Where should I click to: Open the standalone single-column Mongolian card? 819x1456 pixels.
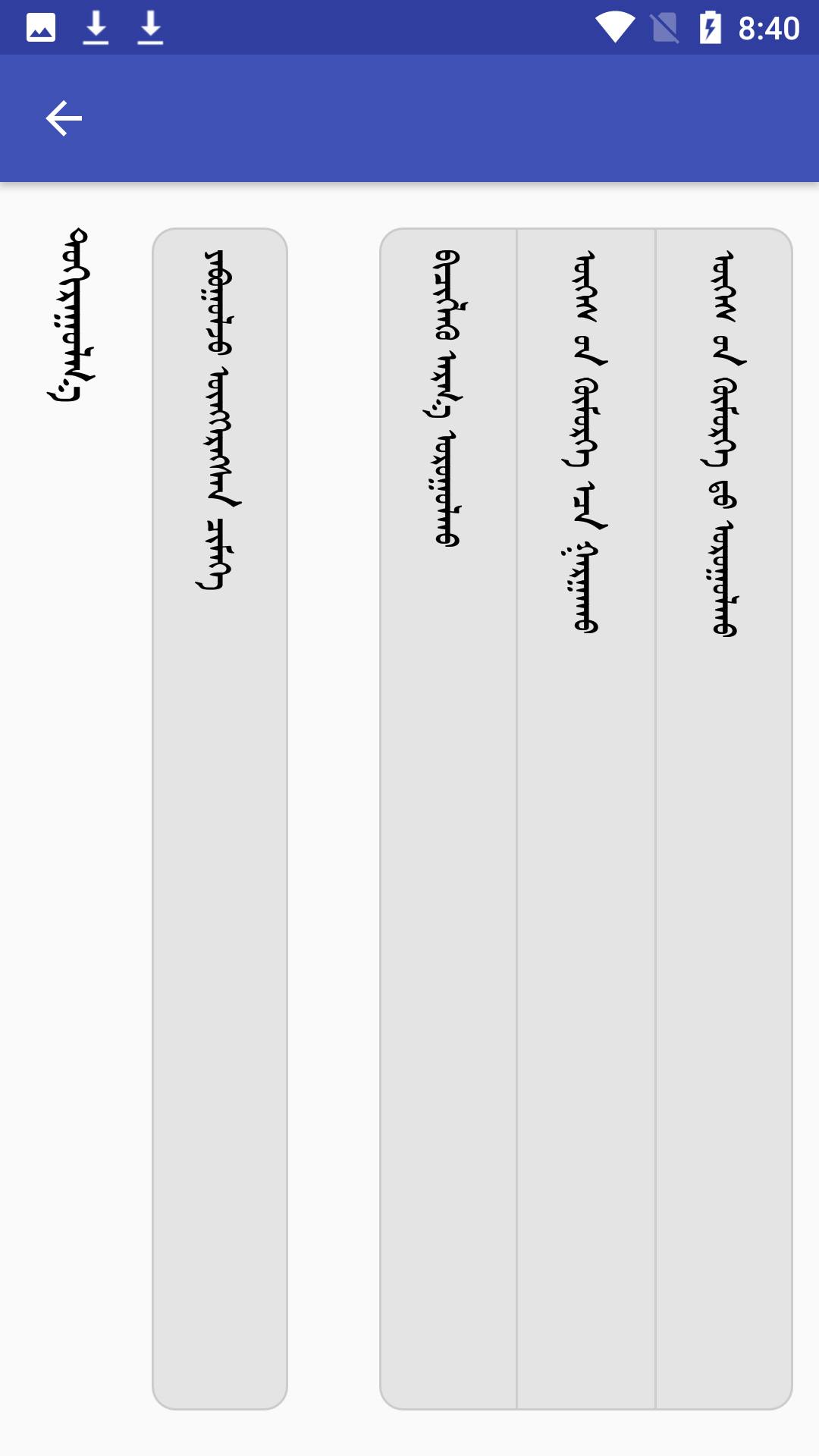coord(220,819)
